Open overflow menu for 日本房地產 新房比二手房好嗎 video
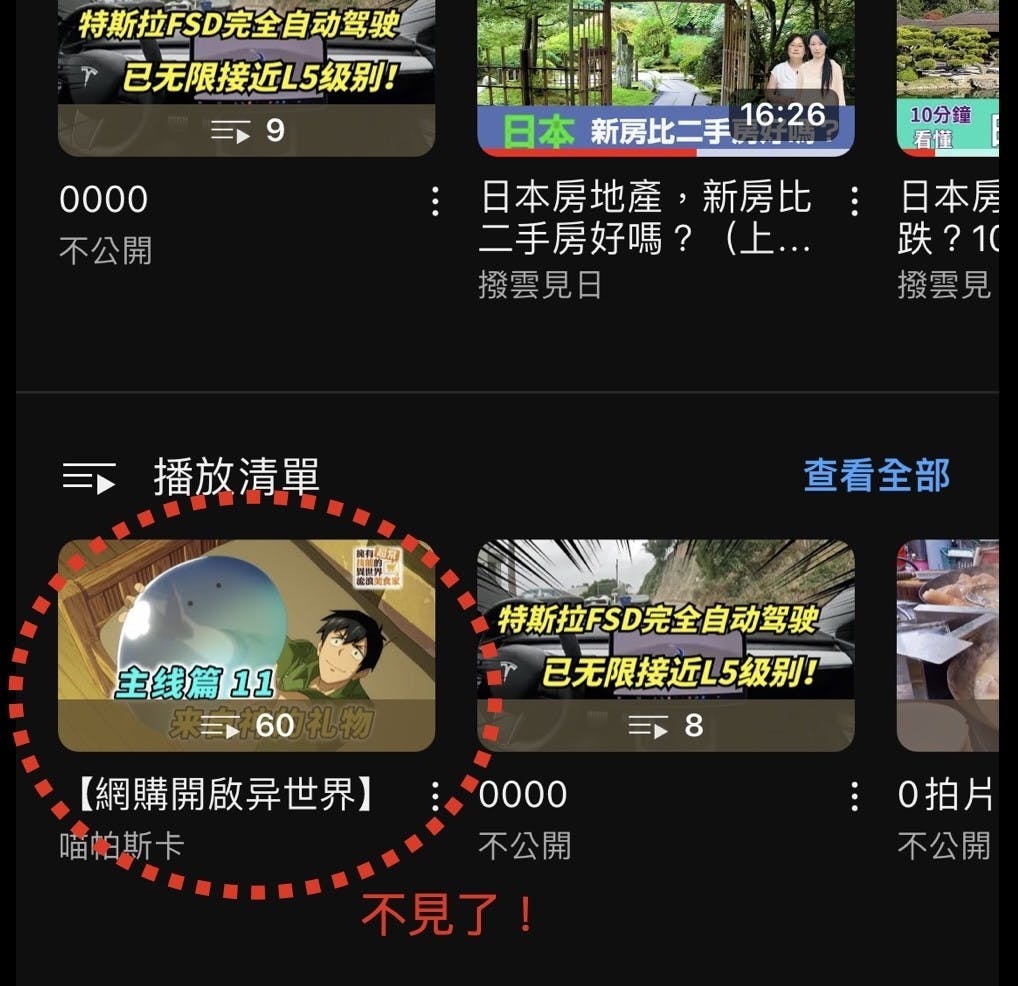 (854, 201)
